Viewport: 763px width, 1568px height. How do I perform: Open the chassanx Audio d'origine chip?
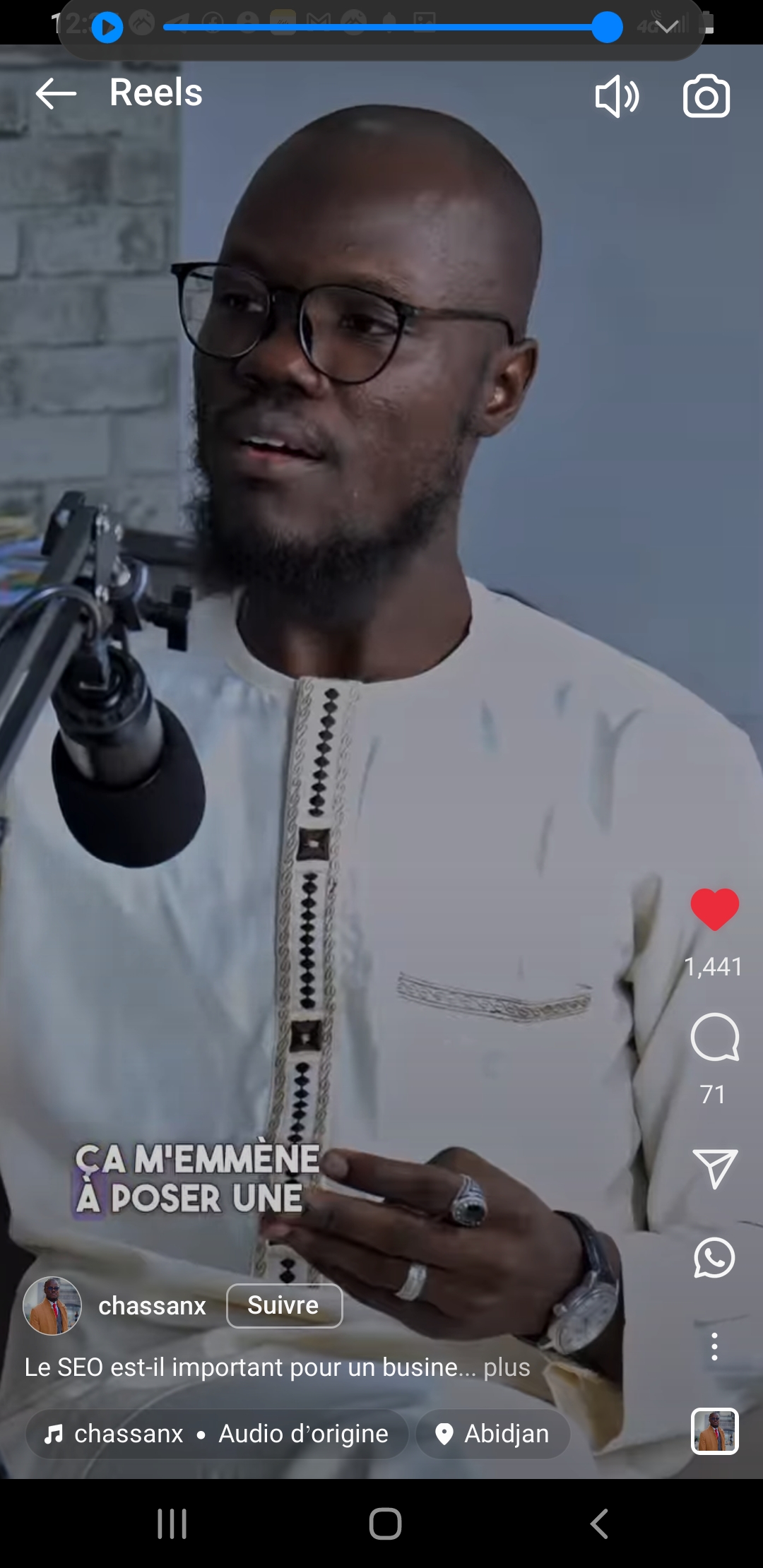[217, 1434]
